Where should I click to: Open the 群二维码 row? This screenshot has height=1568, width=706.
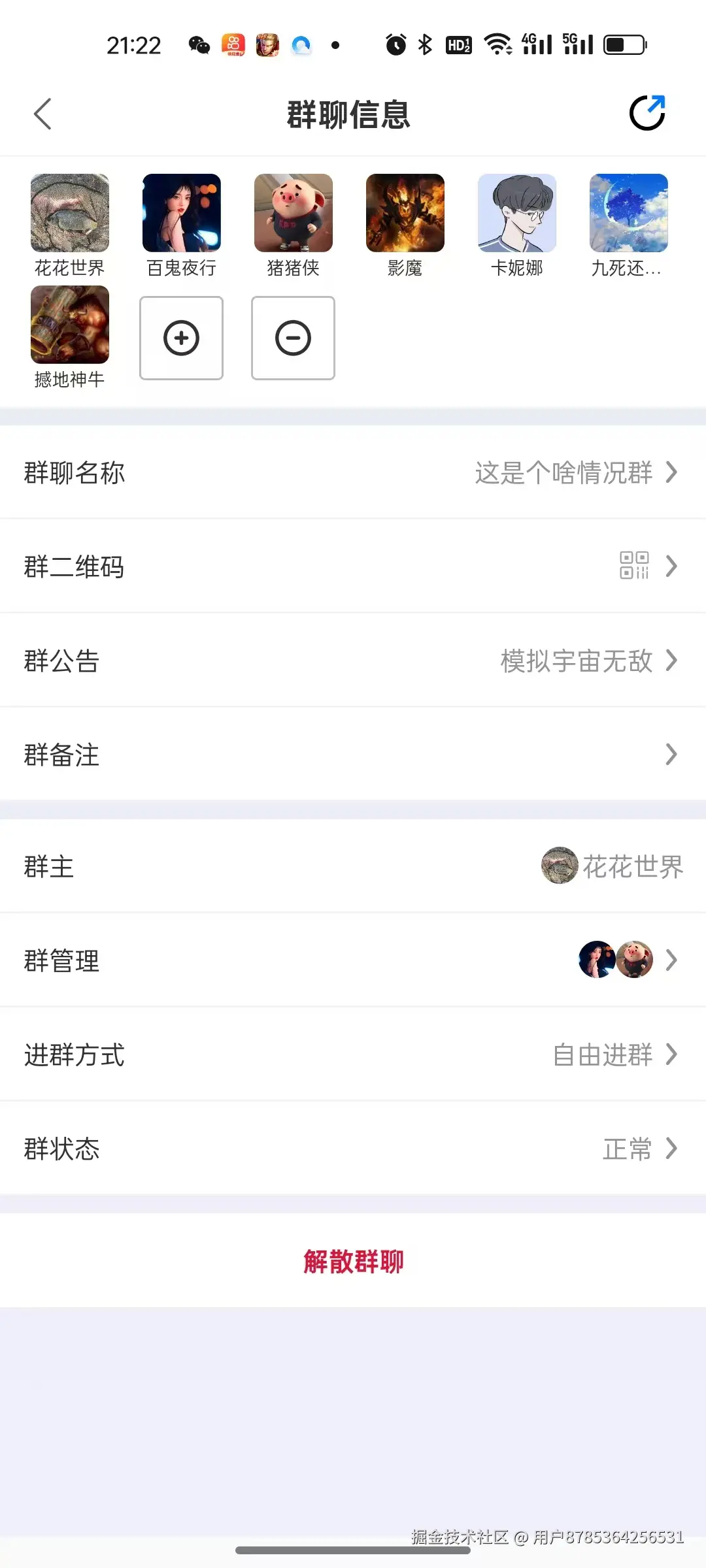pyautogui.click(x=353, y=566)
